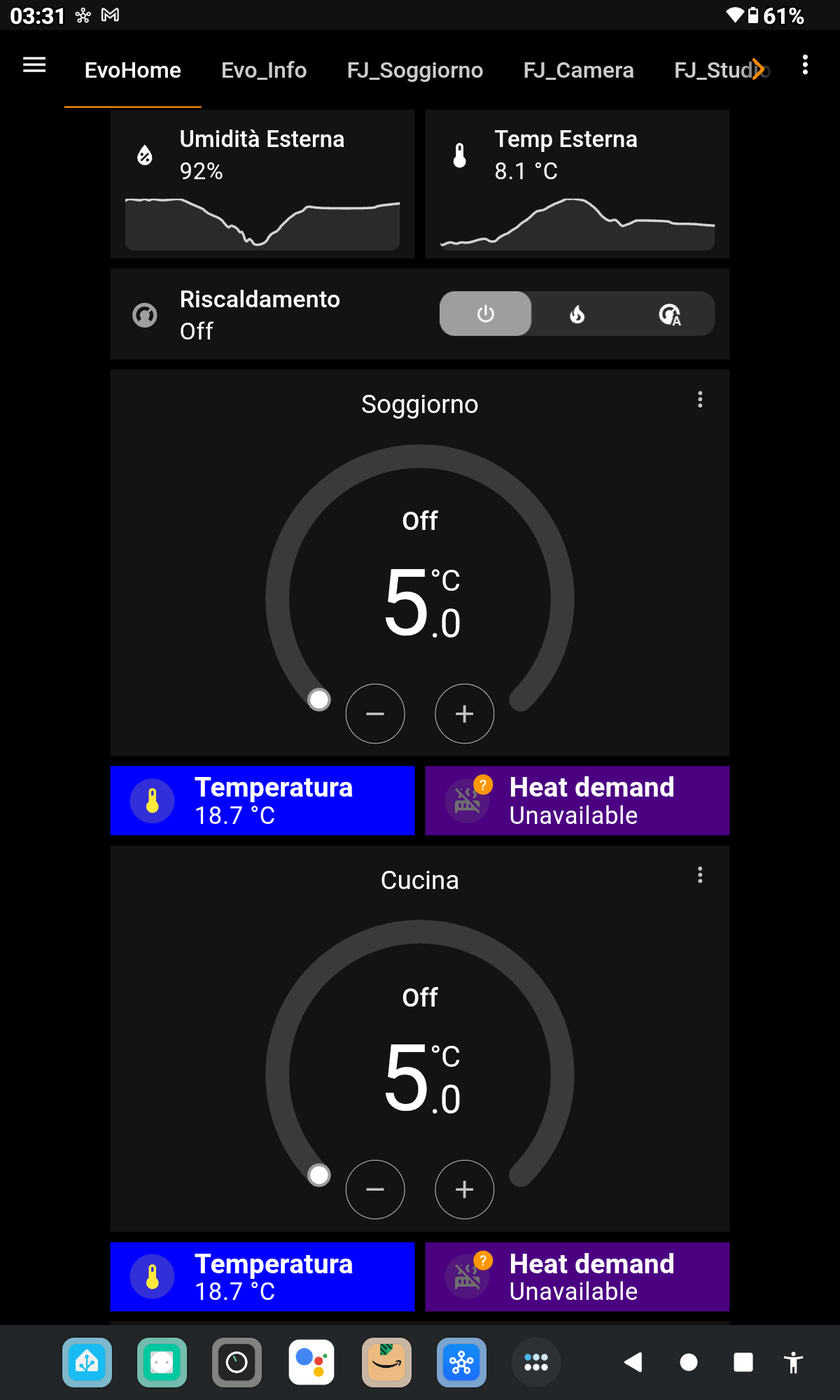Open Temperatura 18.7 °C under Cucina
The width and height of the screenshot is (840, 1400).
click(262, 1277)
